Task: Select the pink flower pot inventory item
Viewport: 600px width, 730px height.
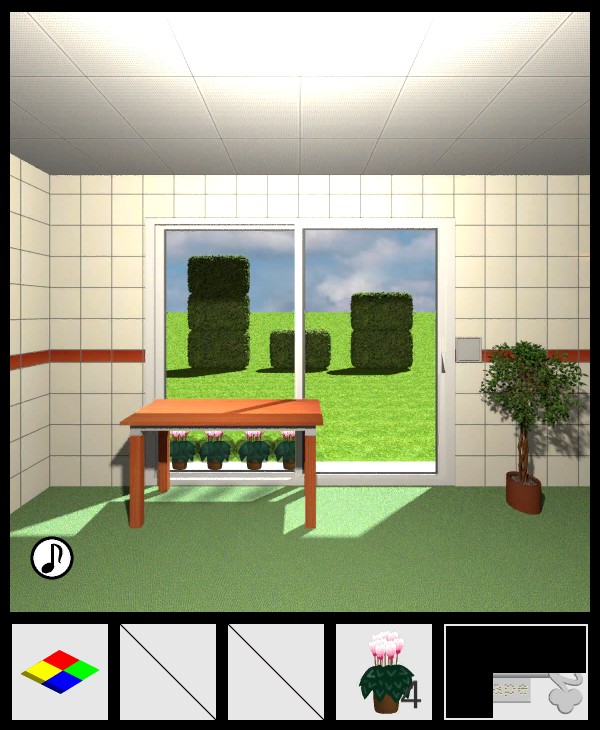Action: click(x=384, y=672)
